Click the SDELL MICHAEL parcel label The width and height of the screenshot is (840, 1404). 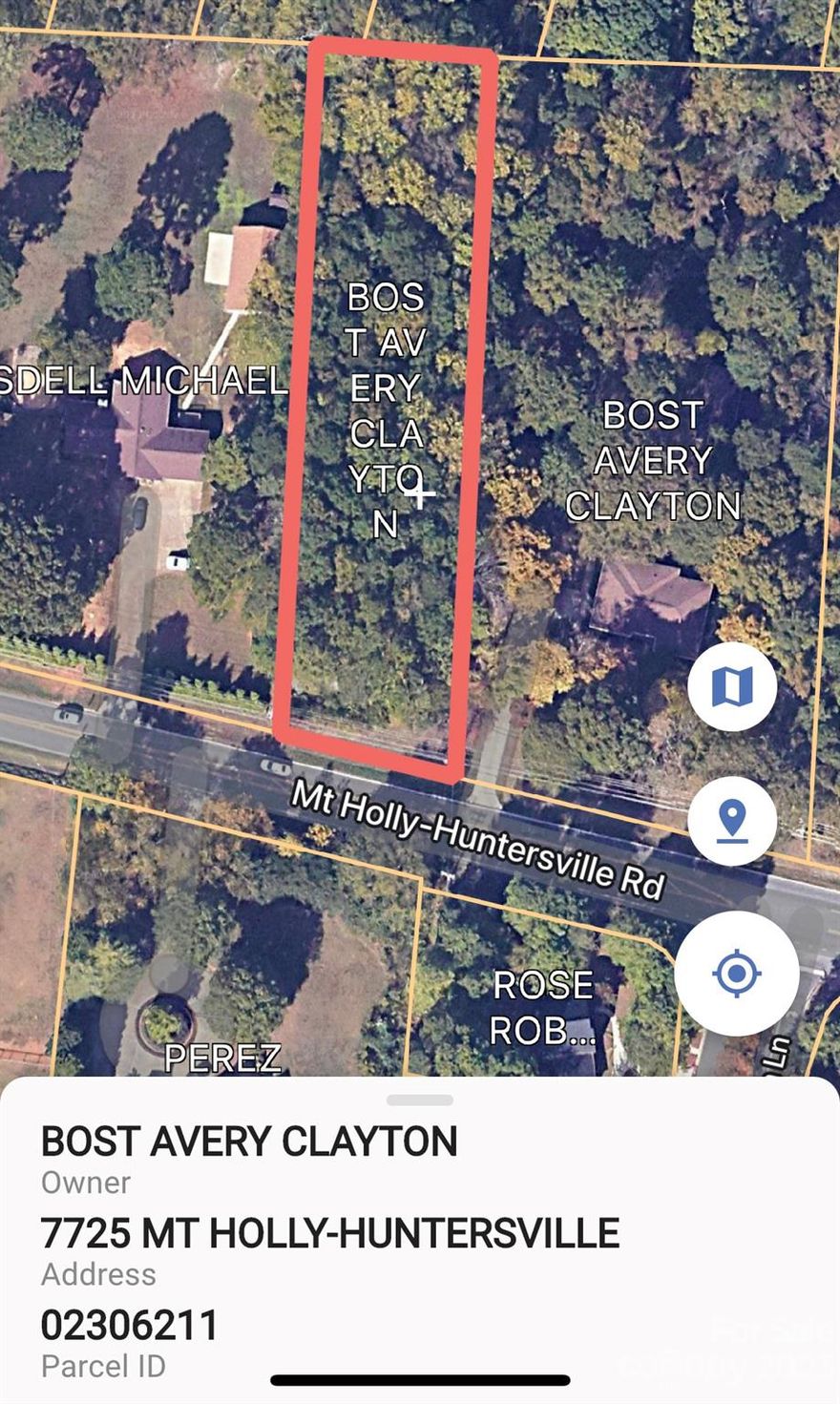click(x=141, y=380)
